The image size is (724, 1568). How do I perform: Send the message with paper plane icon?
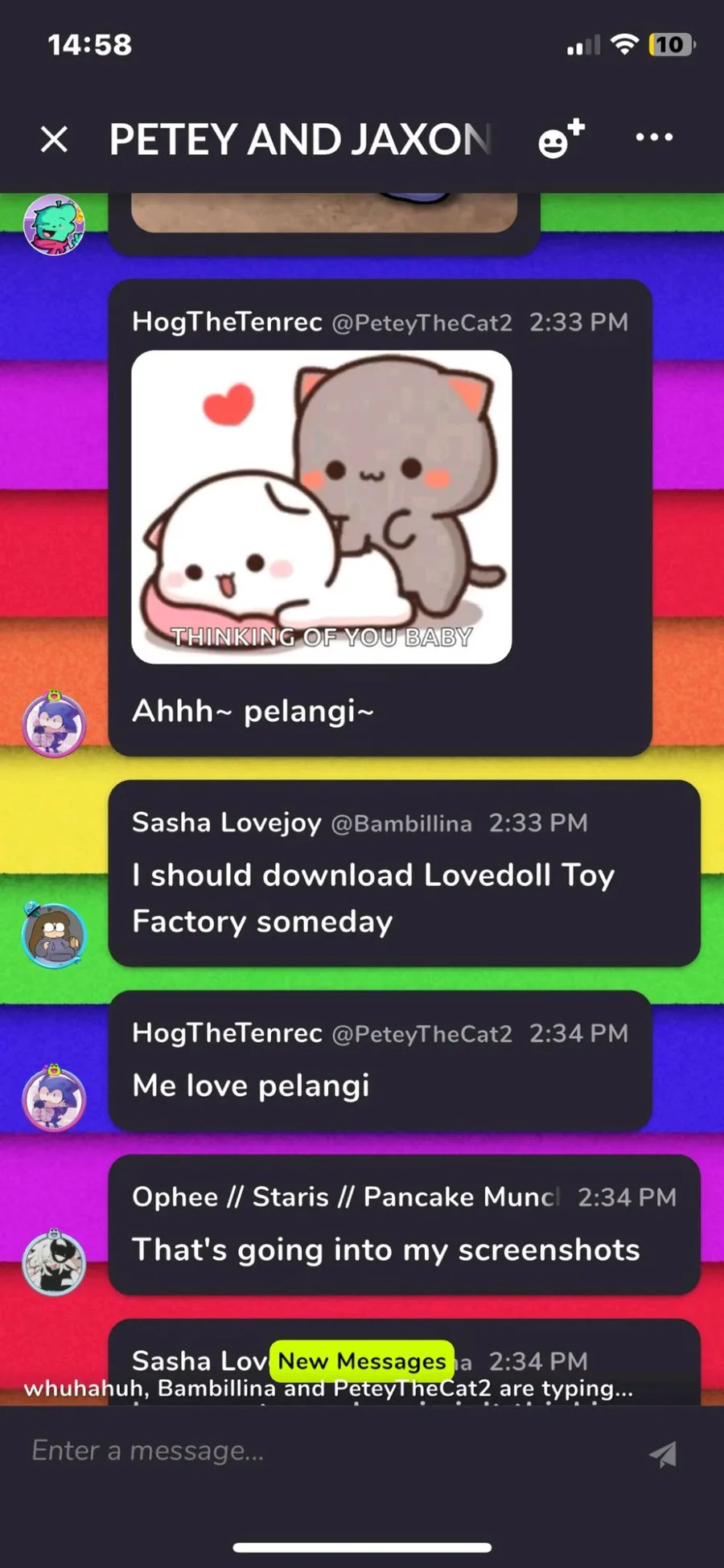663,1453
